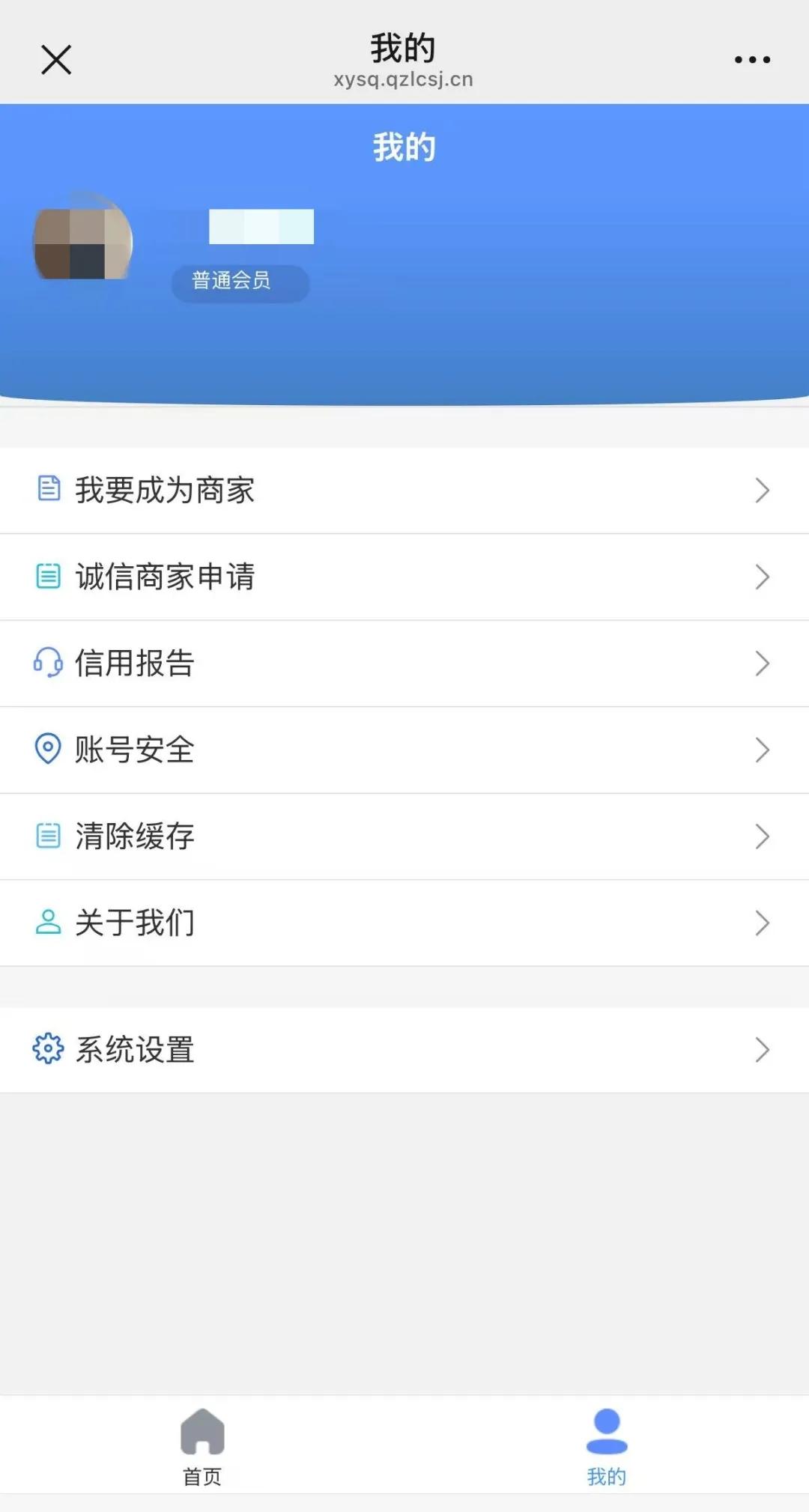Image resolution: width=809 pixels, height=1512 pixels.
Task: Switch to the 首页 tab
Action: click(x=202, y=1446)
